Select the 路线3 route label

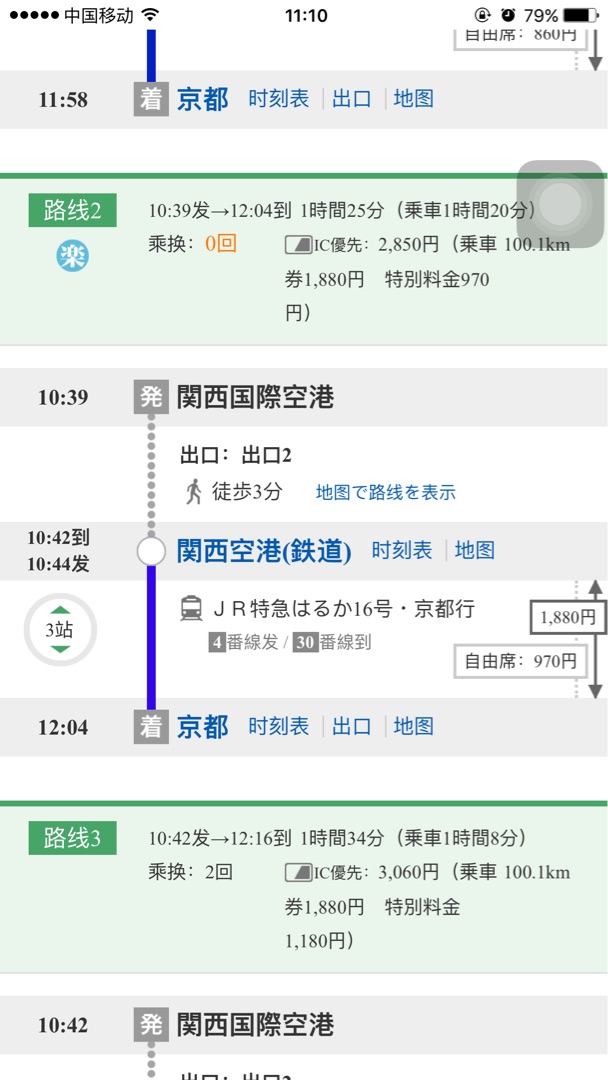click(x=72, y=838)
